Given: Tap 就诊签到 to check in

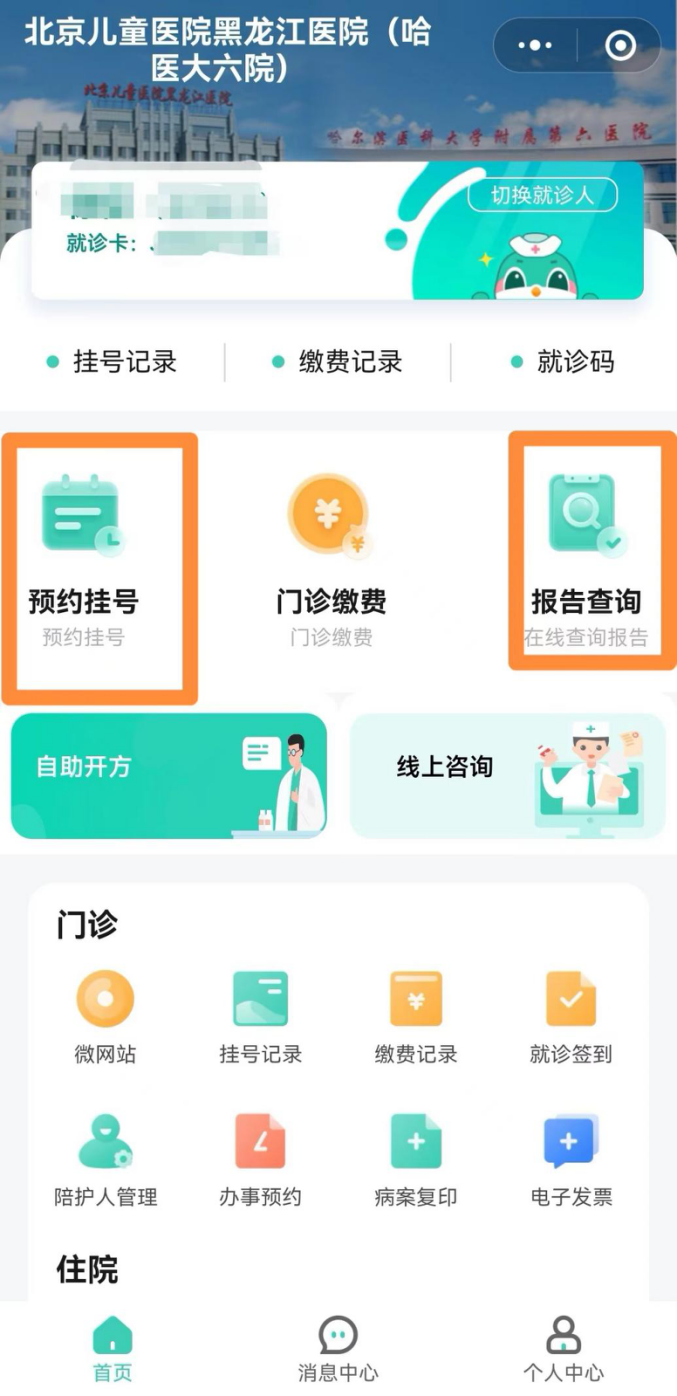Looking at the screenshot, I should [x=571, y=1016].
